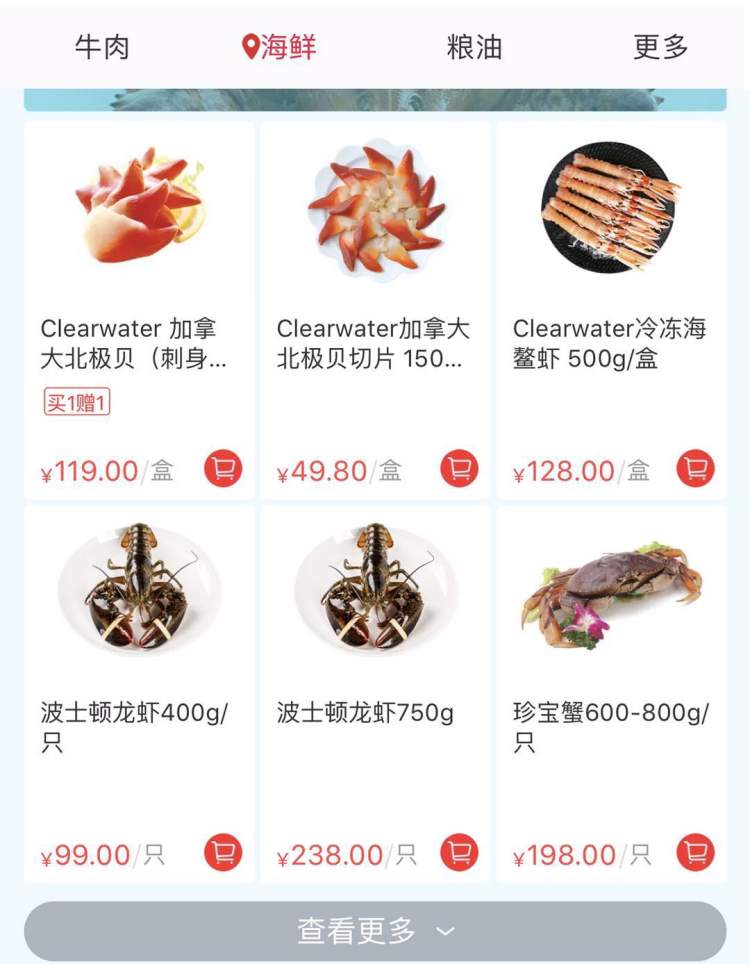Expand the list with 查看更多

click(375, 931)
